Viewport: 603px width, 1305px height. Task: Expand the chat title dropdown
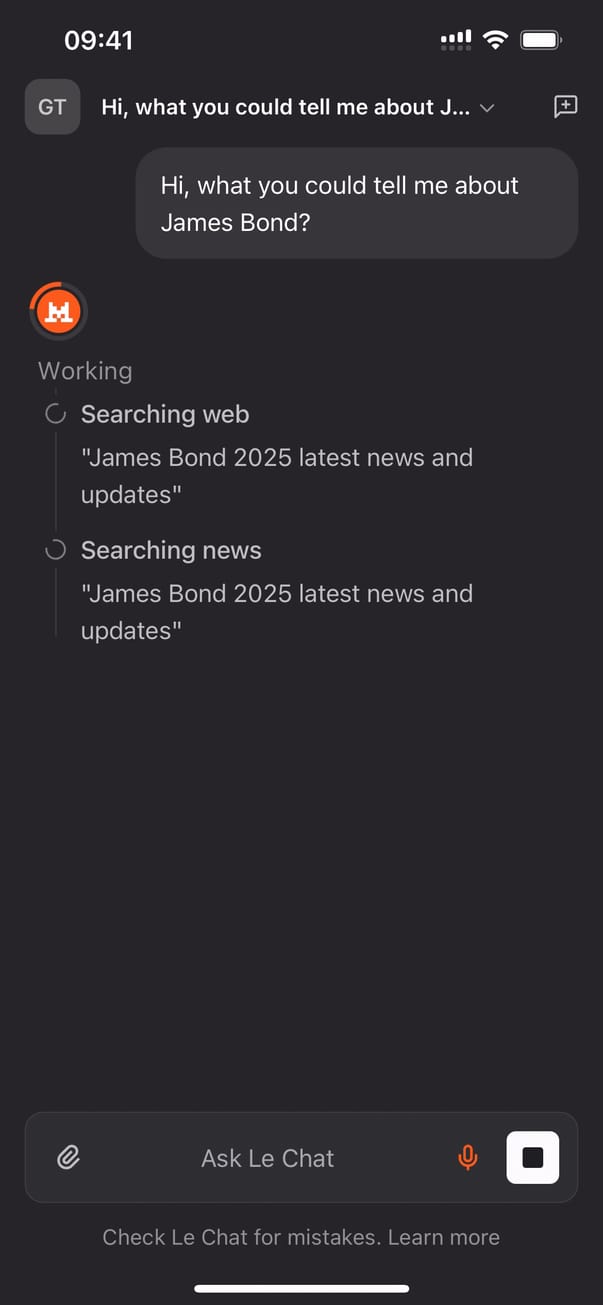[487, 108]
